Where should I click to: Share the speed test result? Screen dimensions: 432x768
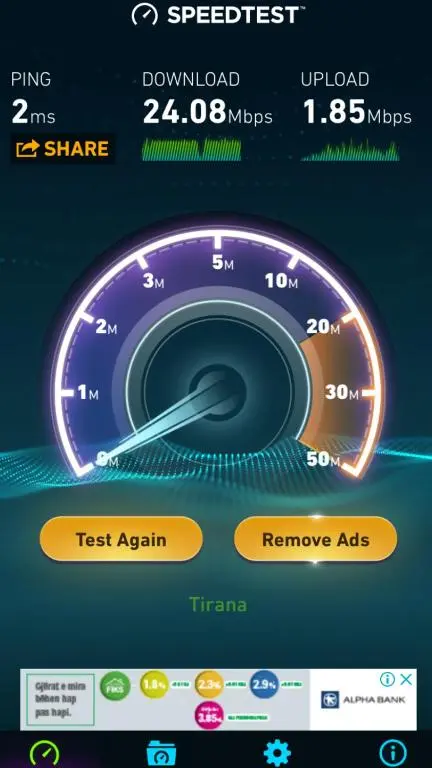63,148
